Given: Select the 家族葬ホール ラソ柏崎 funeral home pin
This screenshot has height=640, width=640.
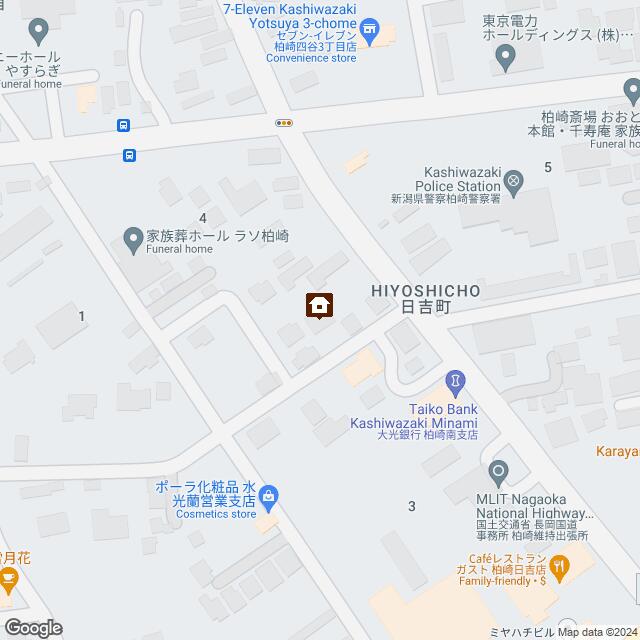Looking at the screenshot, I should pyautogui.click(x=131, y=238).
